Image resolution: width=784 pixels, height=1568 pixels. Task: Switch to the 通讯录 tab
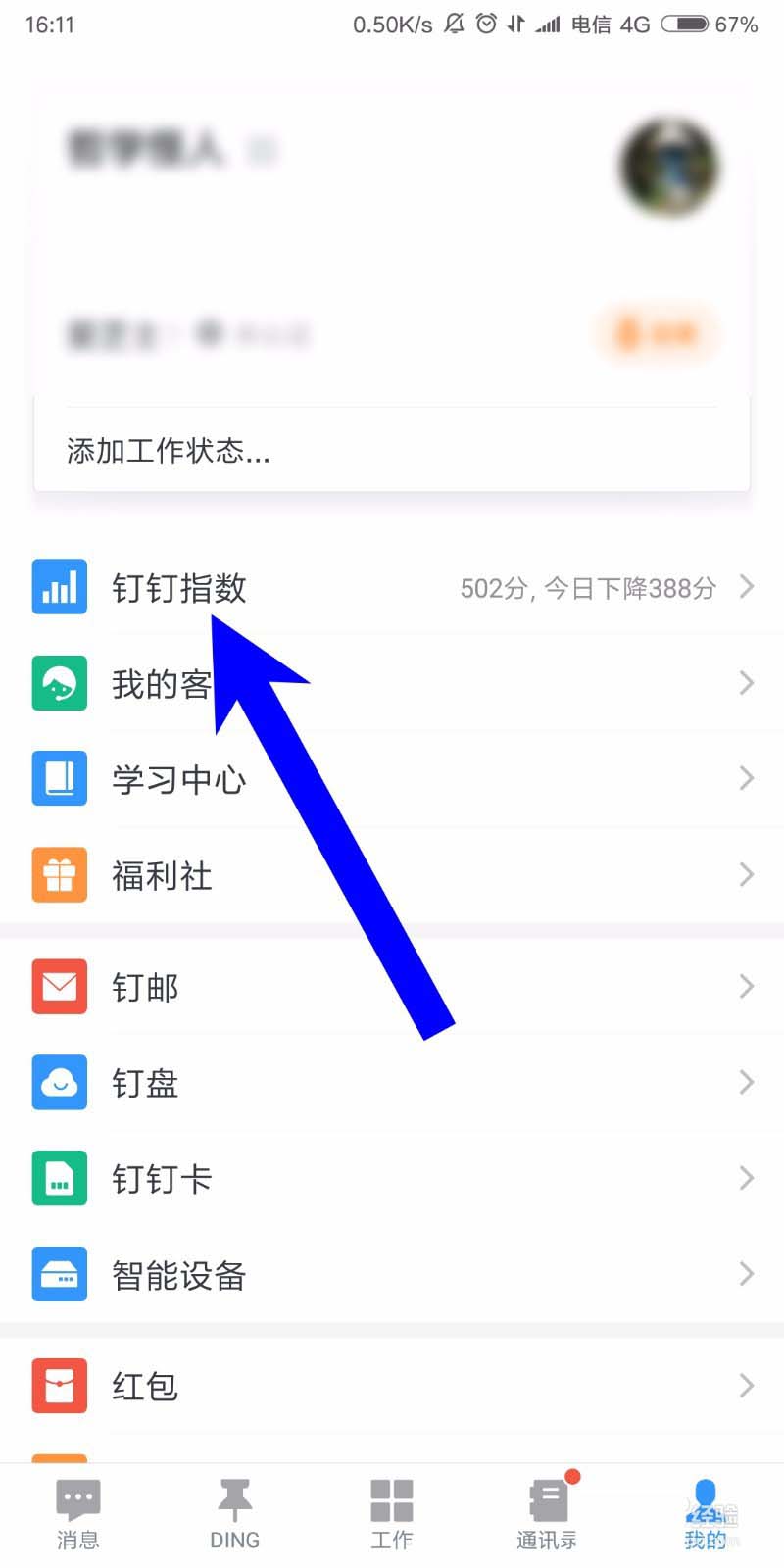[548, 1514]
